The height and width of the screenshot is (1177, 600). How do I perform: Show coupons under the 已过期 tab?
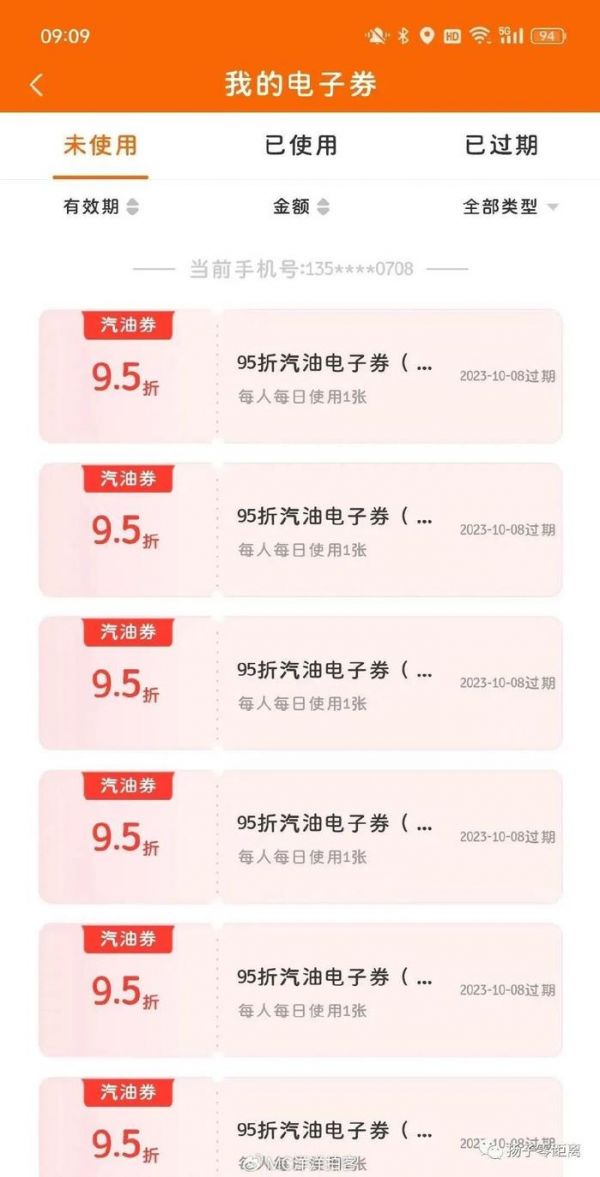click(501, 145)
